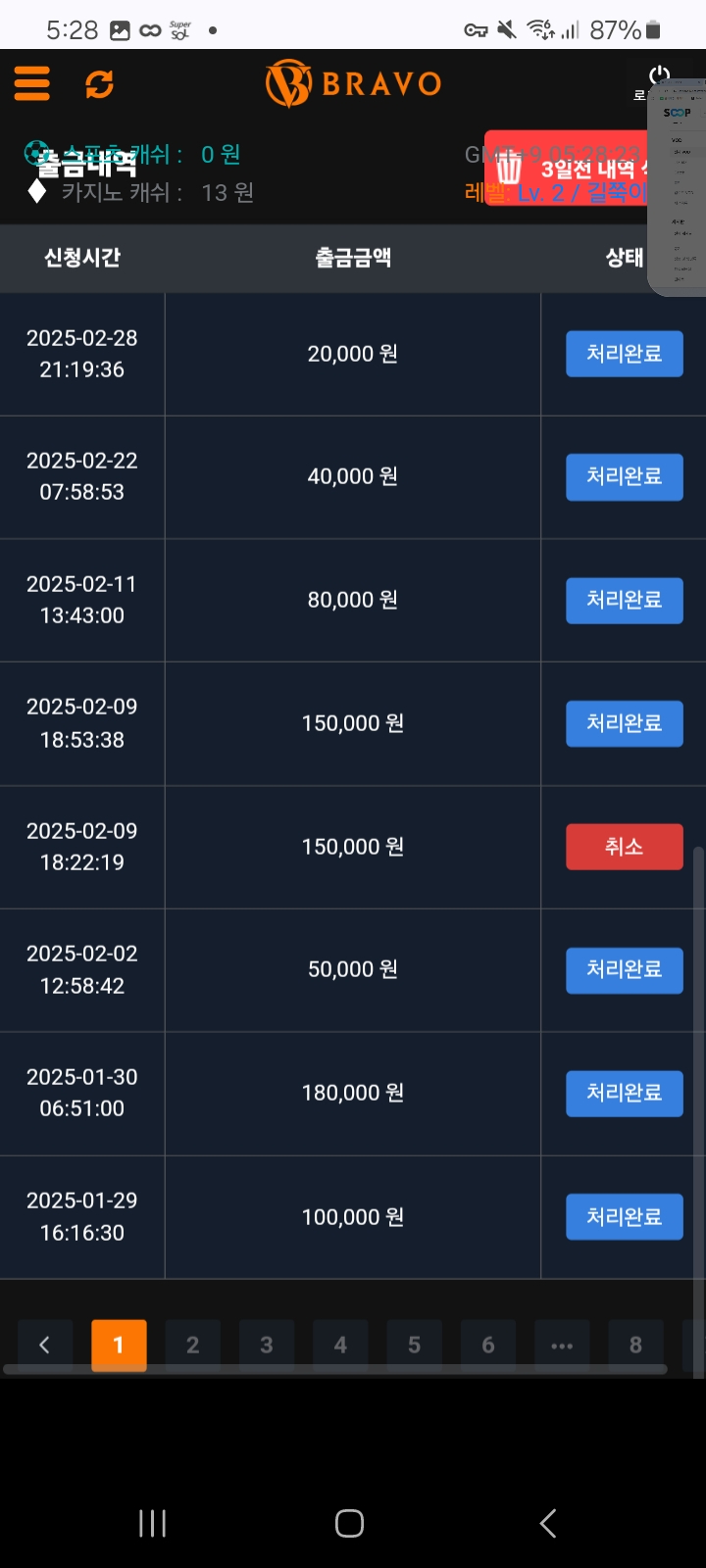
Task: Go to page 5
Action: click(414, 1345)
